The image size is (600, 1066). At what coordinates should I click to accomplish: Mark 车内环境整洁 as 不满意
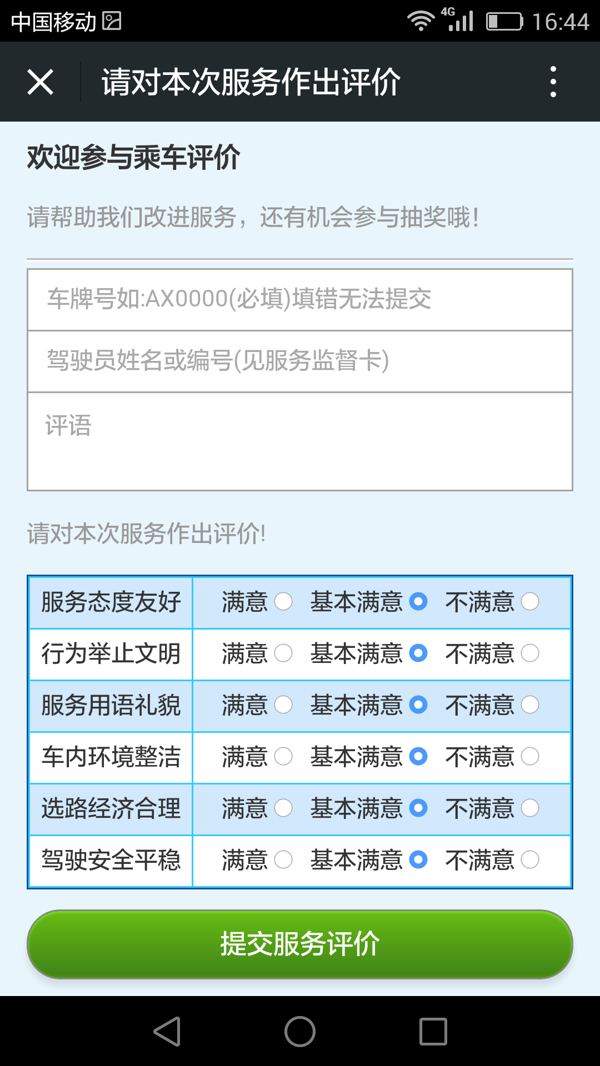click(x=530, y=756)
